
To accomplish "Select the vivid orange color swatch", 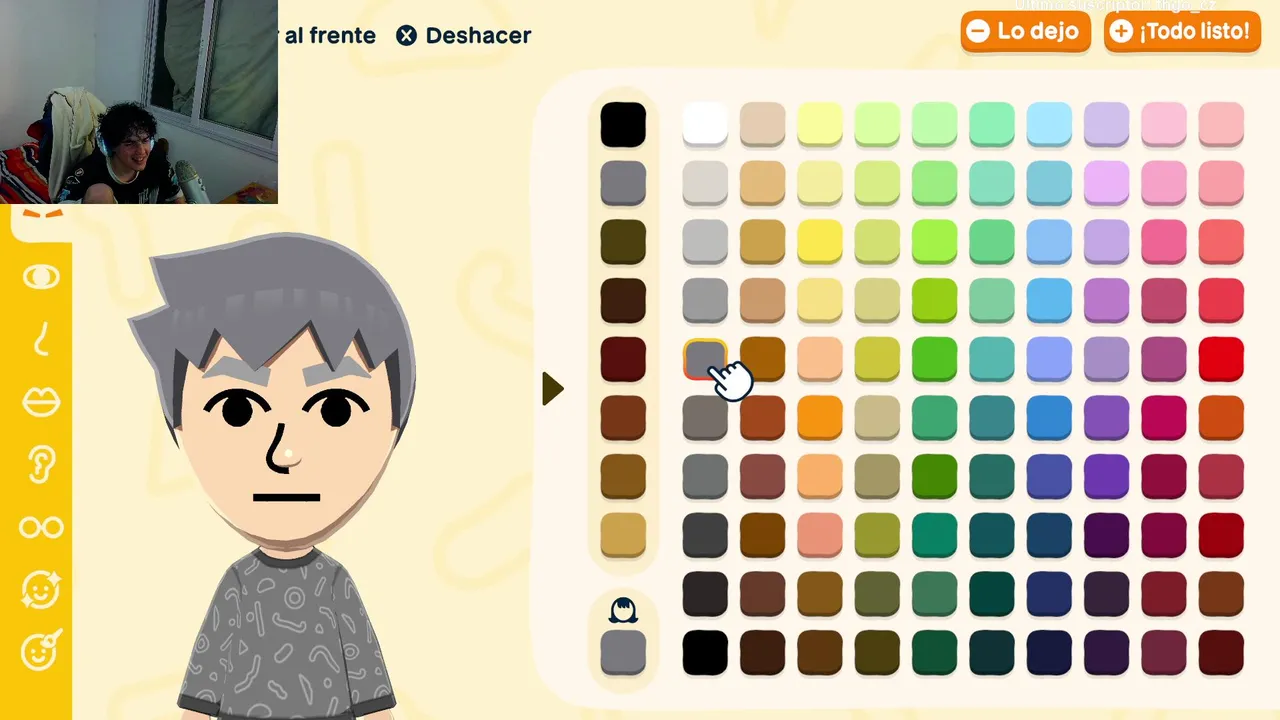I will pyautogui.click(x=820, y=418).
